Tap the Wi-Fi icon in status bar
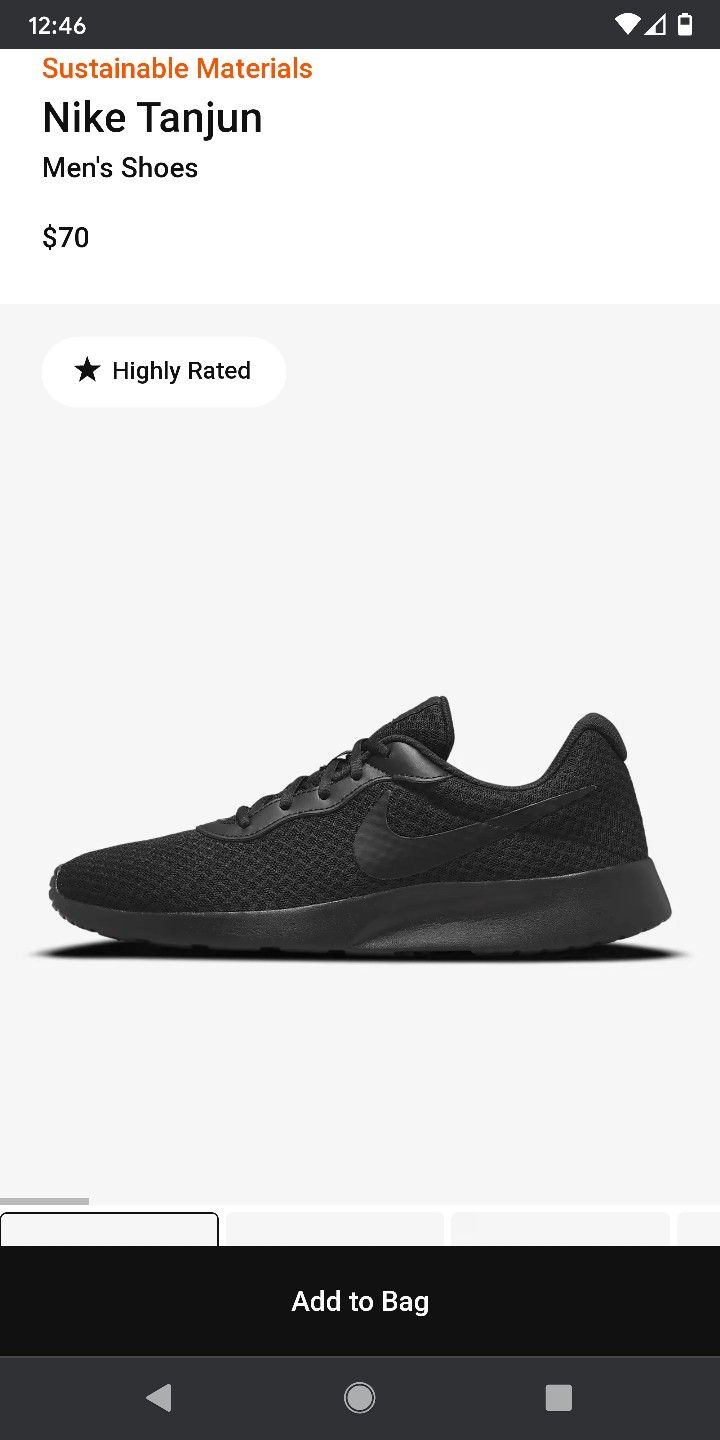This screenshot has height=1440, width=720. click(x=629, y=25)
